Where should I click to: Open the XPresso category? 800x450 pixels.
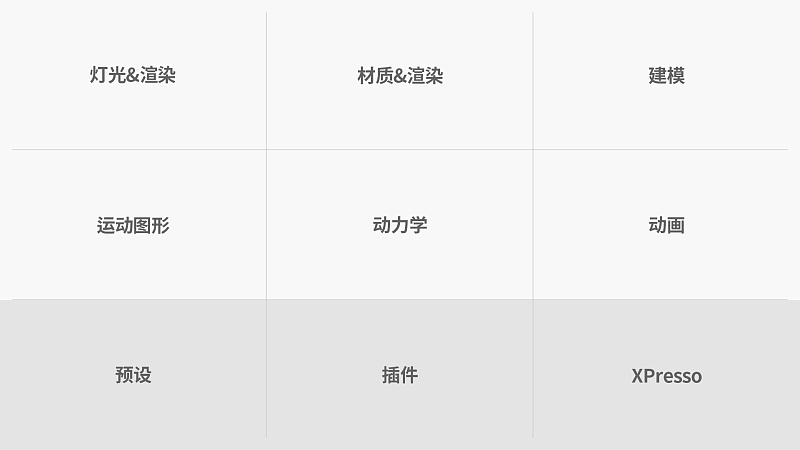click(x=666, y=376)
